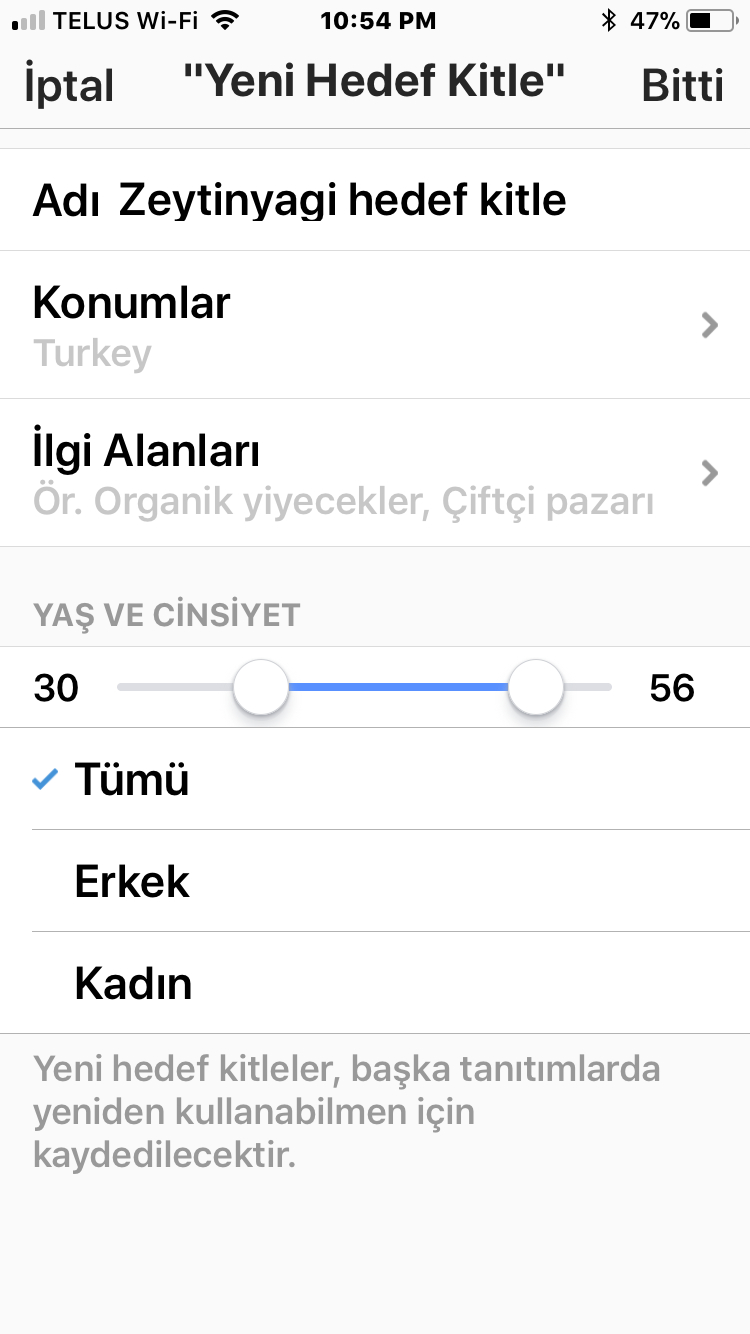Tap the minimum age slider handle
The image size is (750, 1334).
pos(261,687)
